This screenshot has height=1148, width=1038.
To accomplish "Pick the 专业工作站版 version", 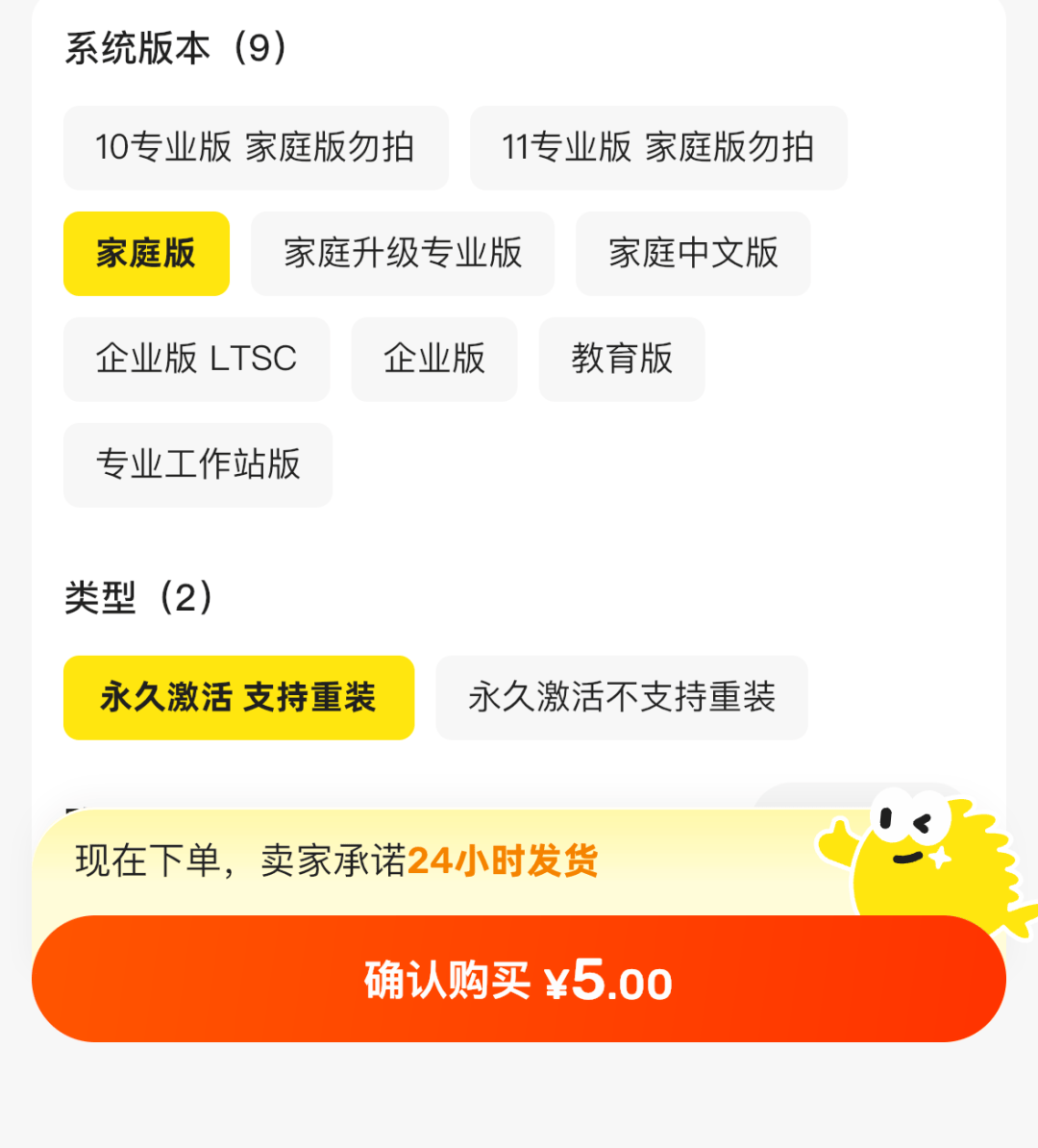I will click(x=197, y=464).
